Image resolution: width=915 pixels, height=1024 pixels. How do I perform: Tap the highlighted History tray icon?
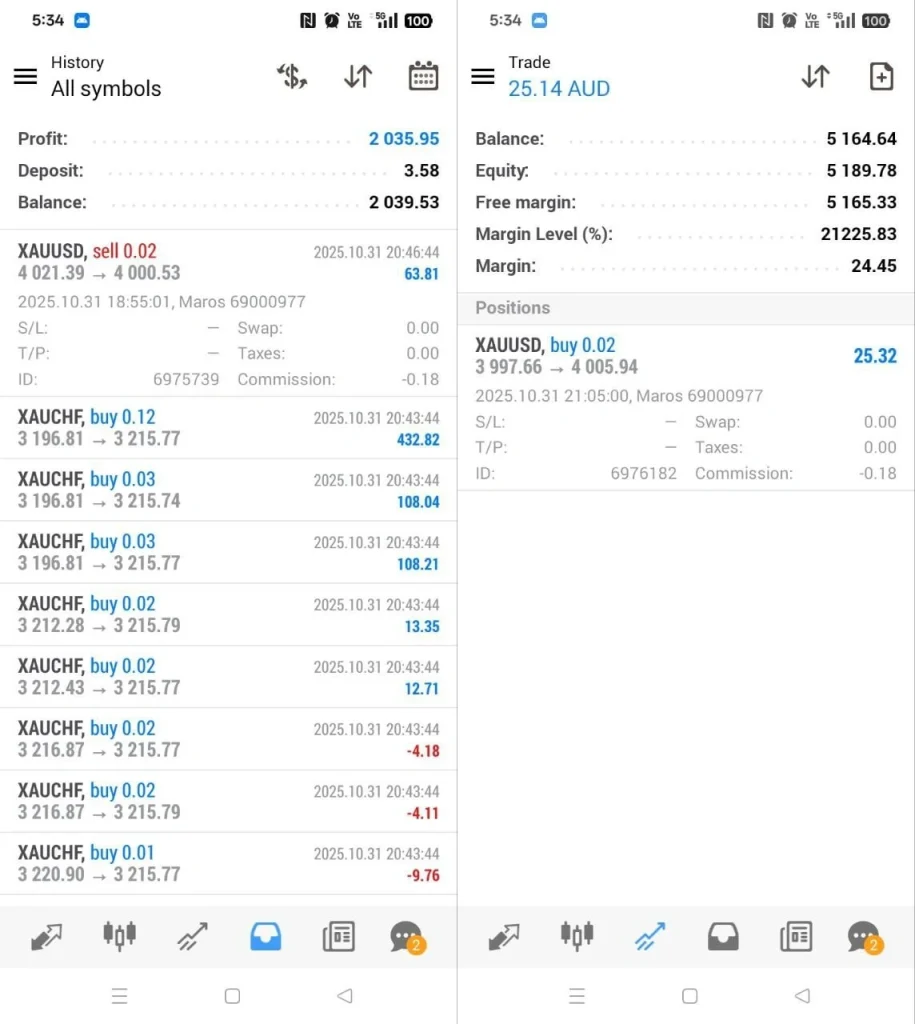[265, 937]
